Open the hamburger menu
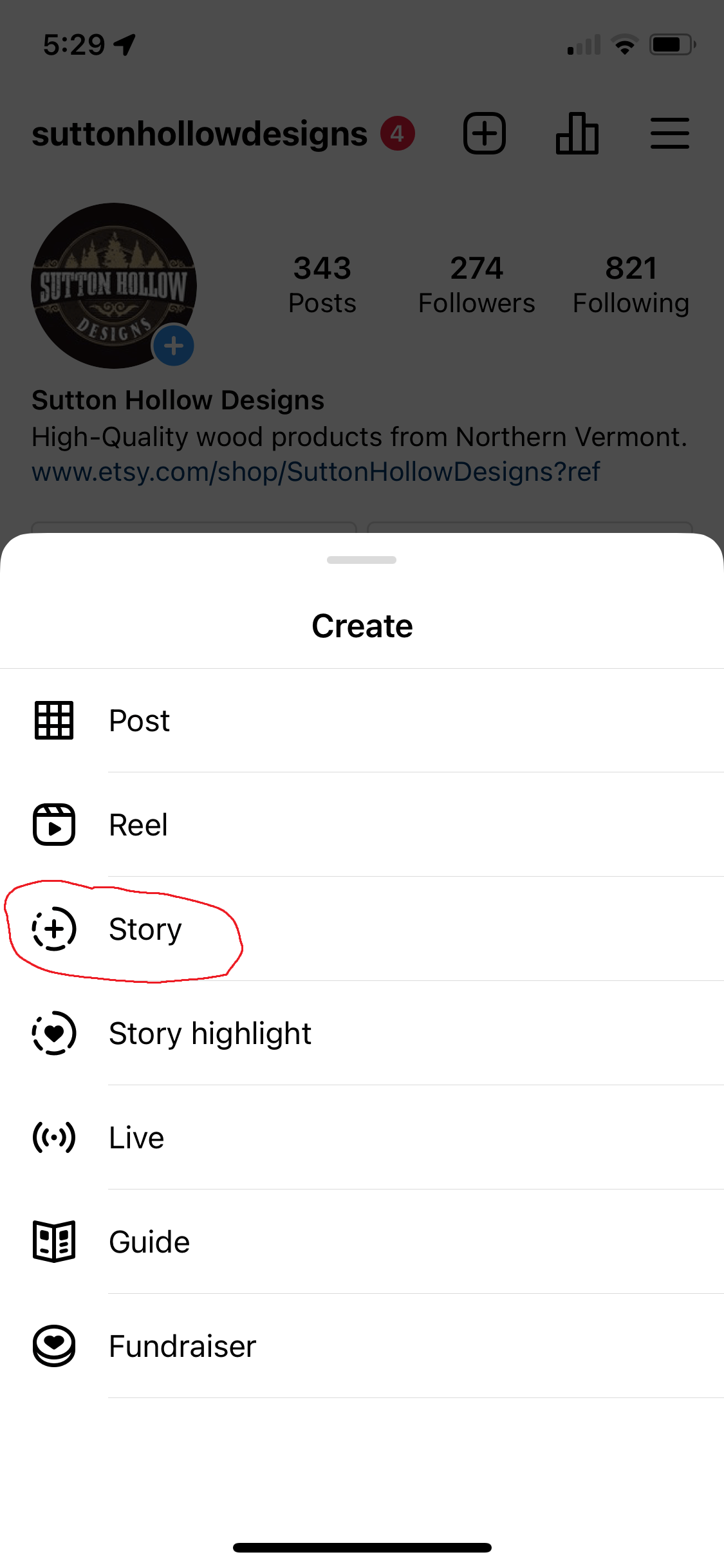This screenshot has width=724, height=1568. [x=670, y=133]
